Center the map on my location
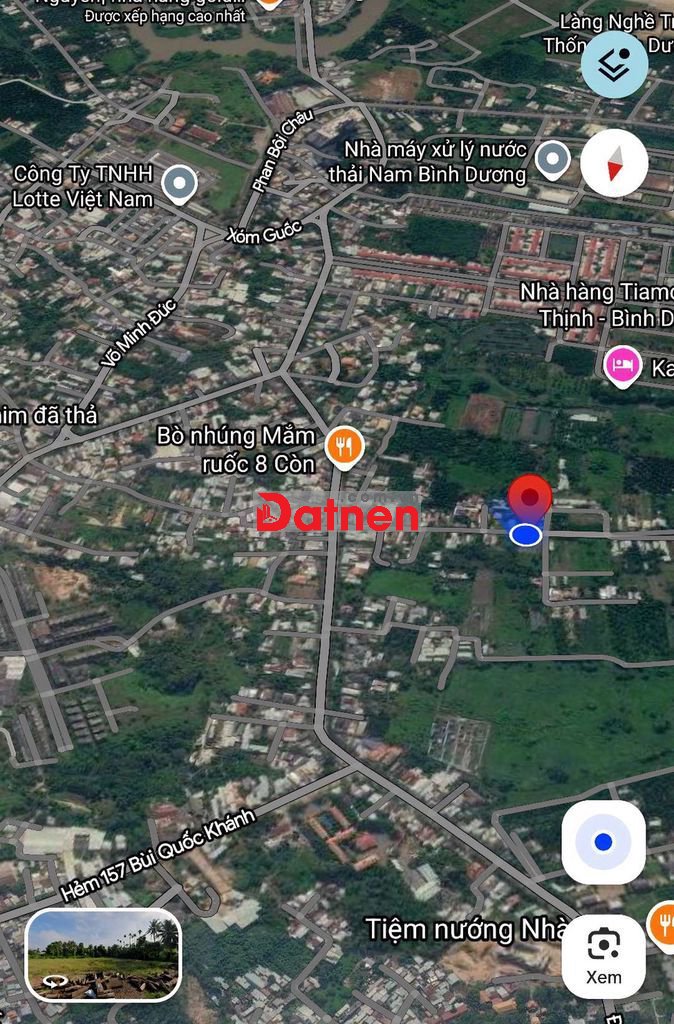Viewport: 674px width, 1024px height. pyautogui.click(x=603, y=842)
